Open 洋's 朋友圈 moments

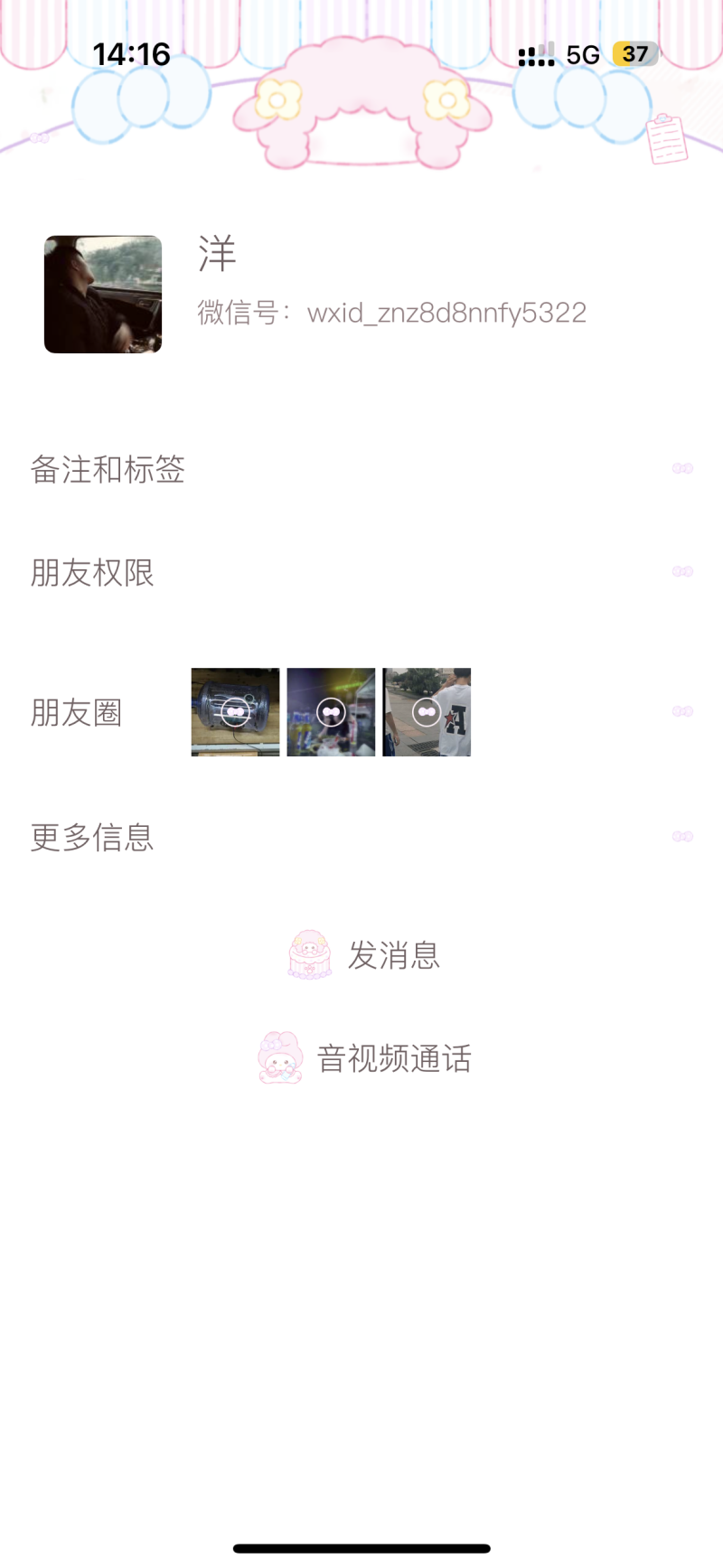361,712
